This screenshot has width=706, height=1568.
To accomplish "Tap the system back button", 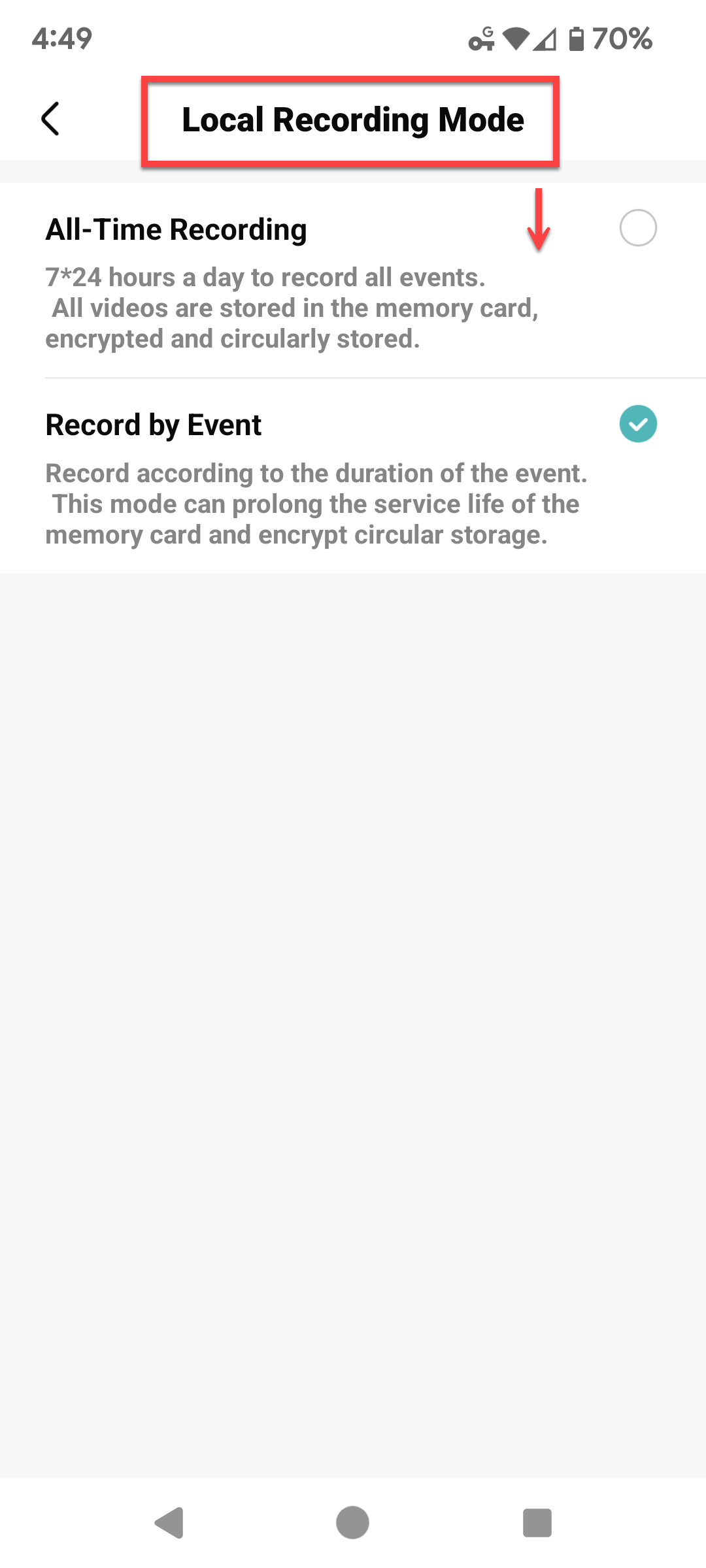I will click(169, 1523).
